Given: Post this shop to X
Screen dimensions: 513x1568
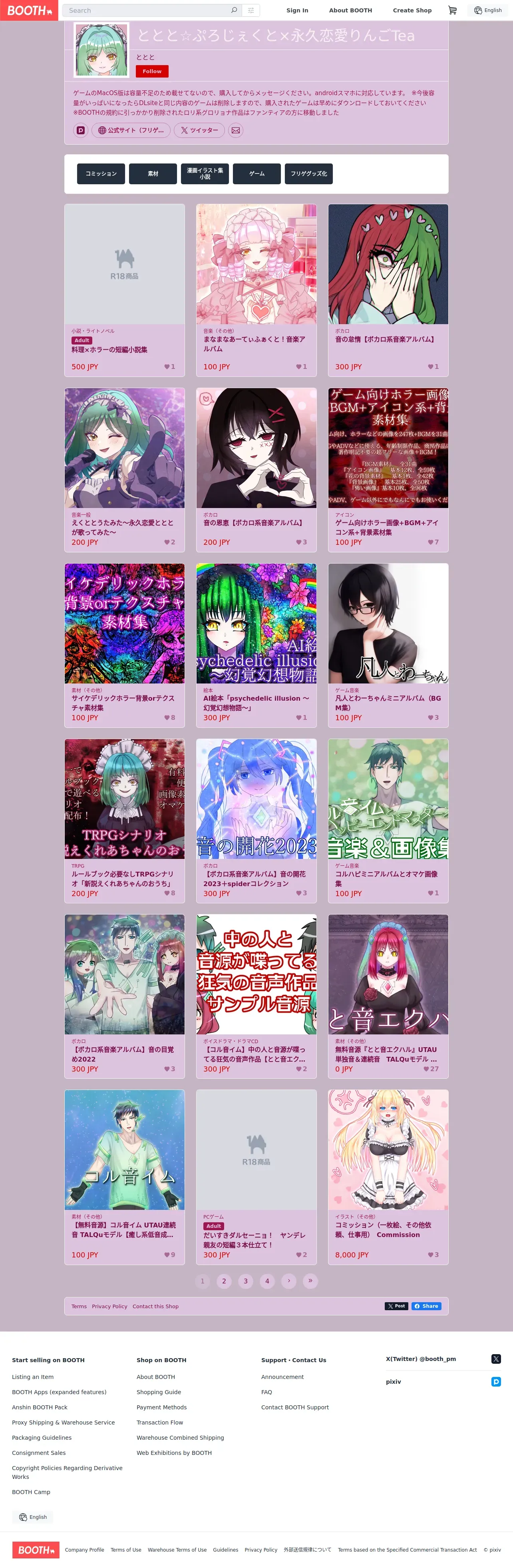Looking at the screenshot, I should (x=396, y=1306).
